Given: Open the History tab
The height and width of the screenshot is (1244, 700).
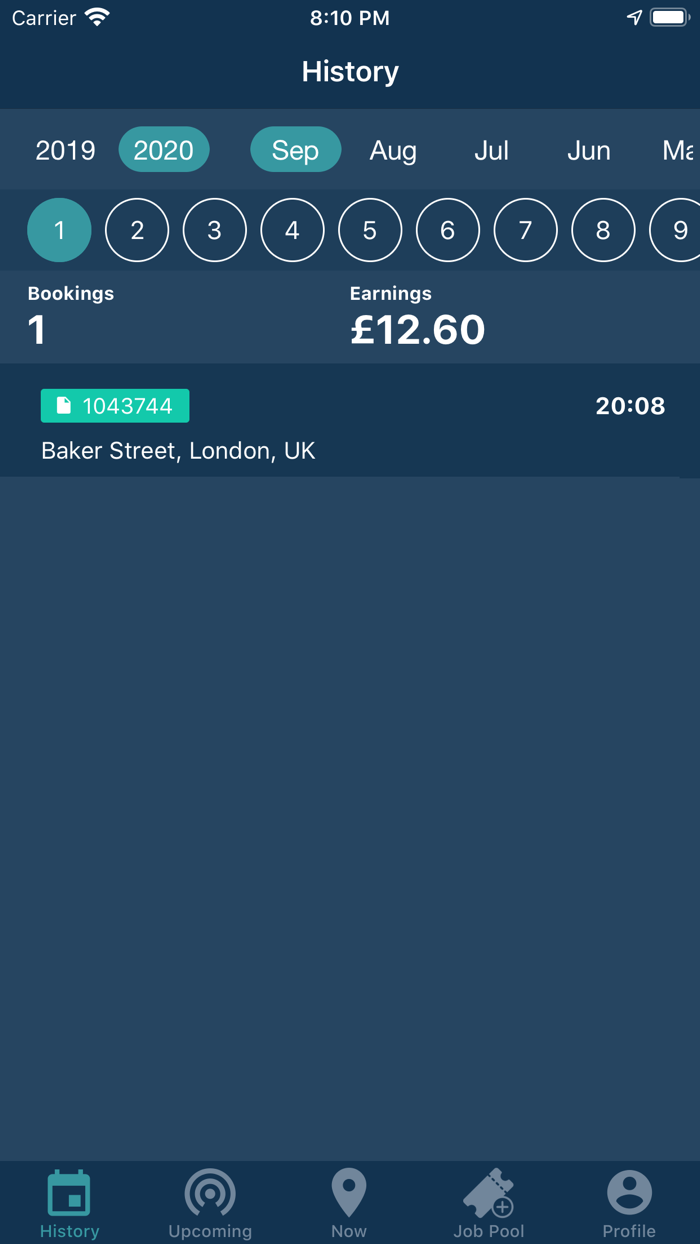Looking at the screenshot, I should (x=69, y=1203).
